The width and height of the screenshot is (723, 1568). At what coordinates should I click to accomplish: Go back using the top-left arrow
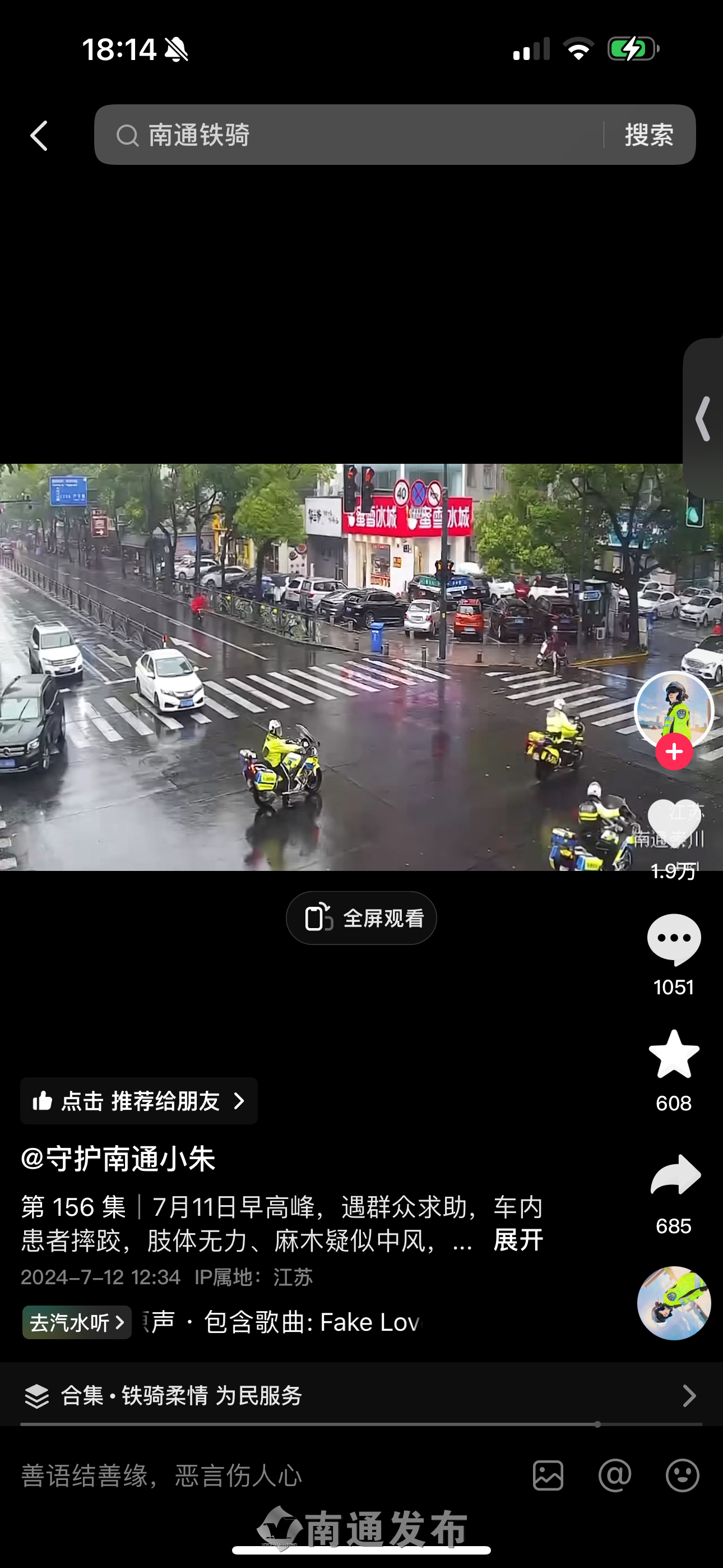(x=39, y=135)
